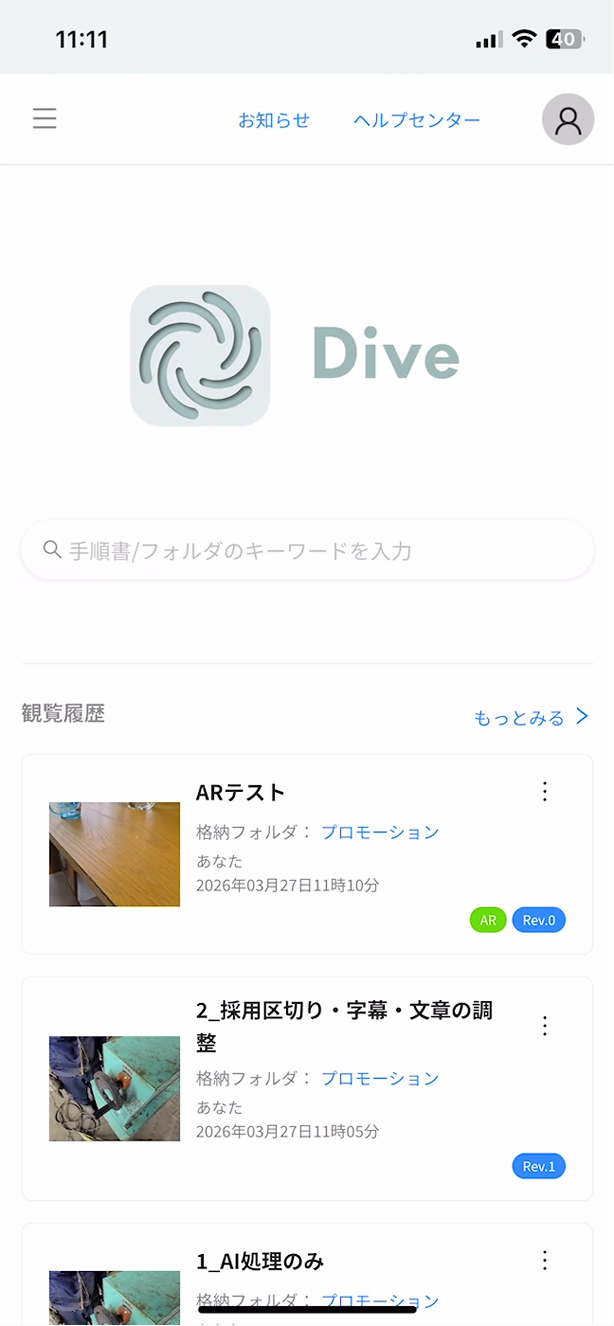Open プロモーション folder link under 2_採用区切り

coord(380,1078)
